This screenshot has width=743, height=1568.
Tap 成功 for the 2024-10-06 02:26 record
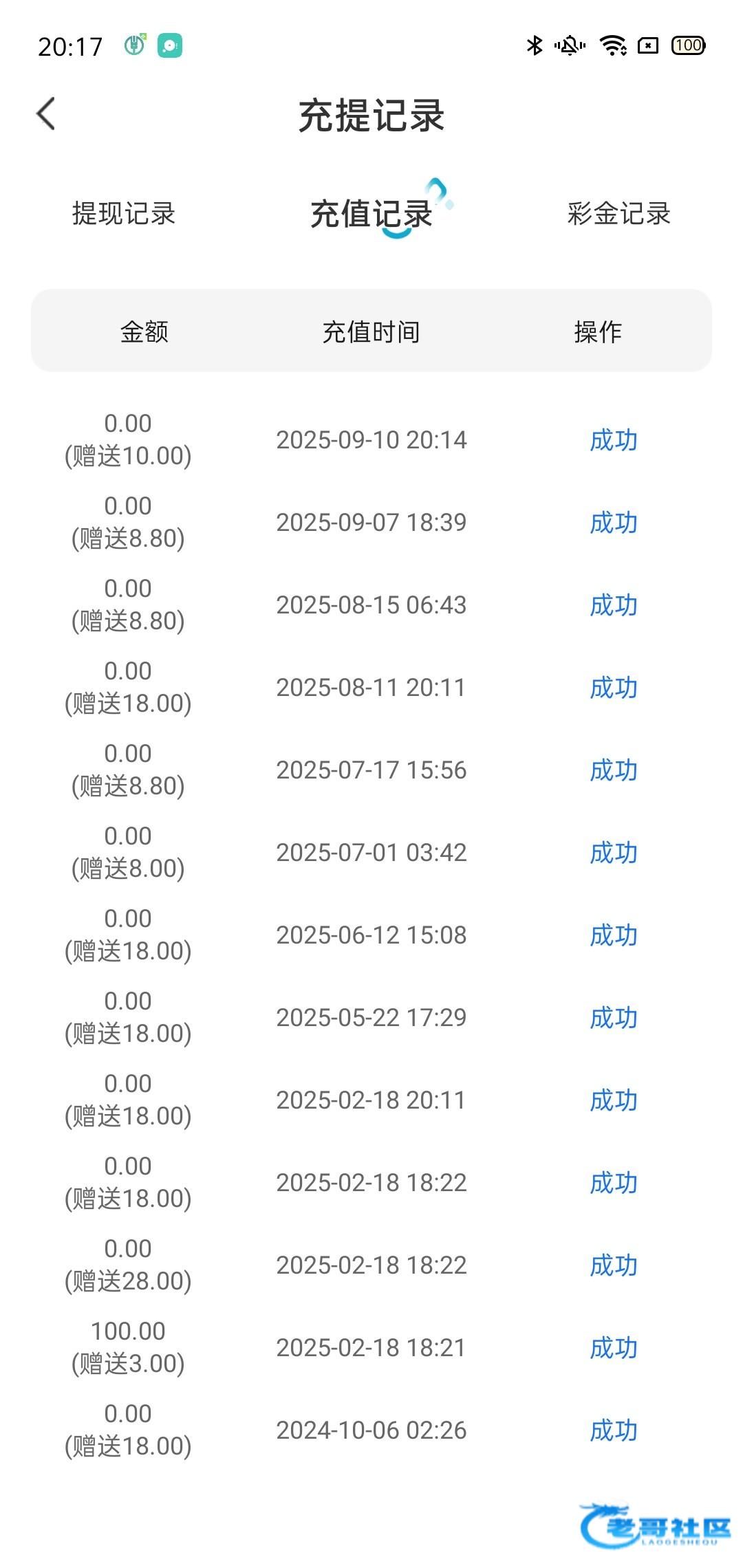[x=614, y=1430]
